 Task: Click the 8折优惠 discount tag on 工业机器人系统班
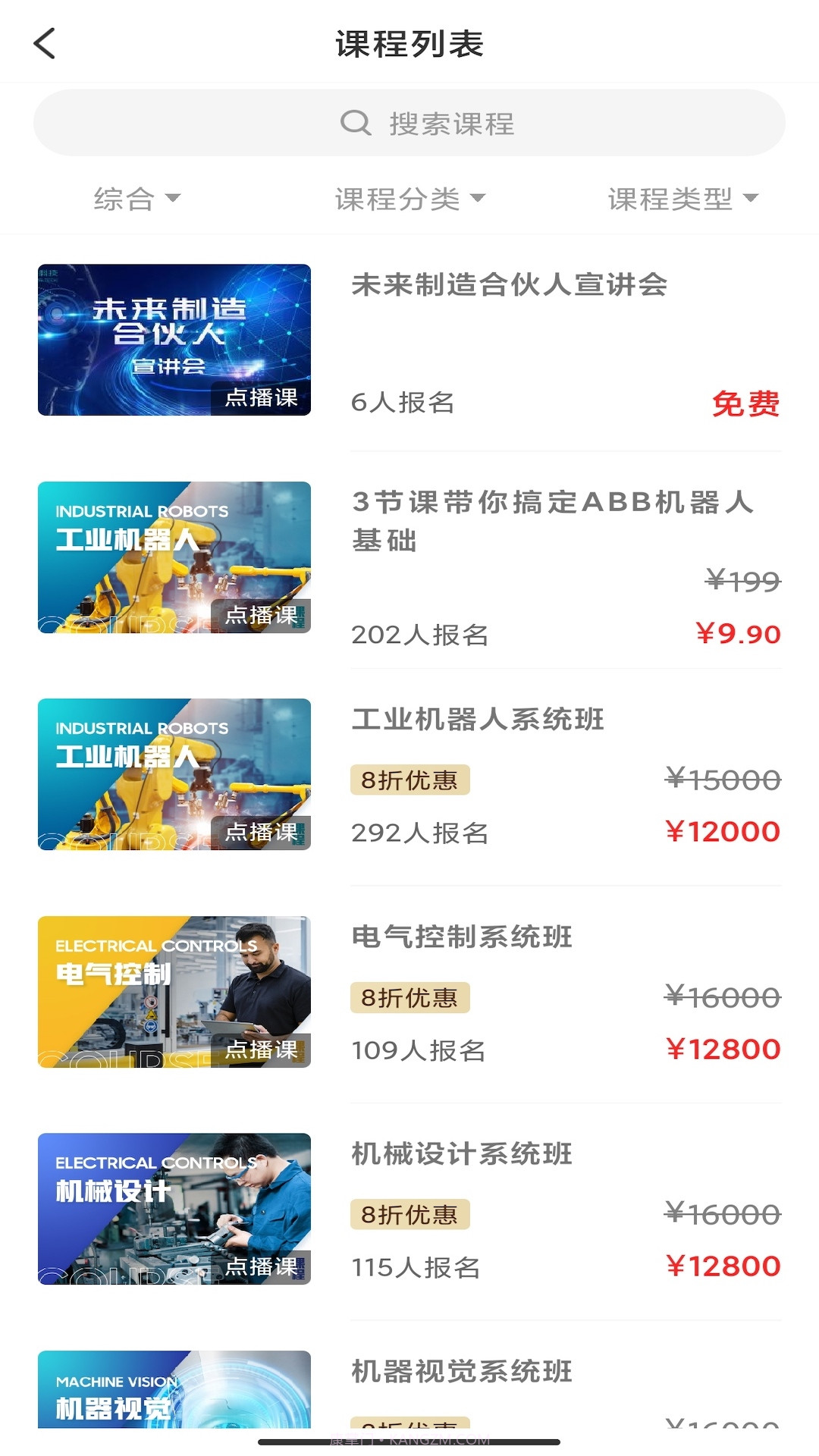click(409, 780)
